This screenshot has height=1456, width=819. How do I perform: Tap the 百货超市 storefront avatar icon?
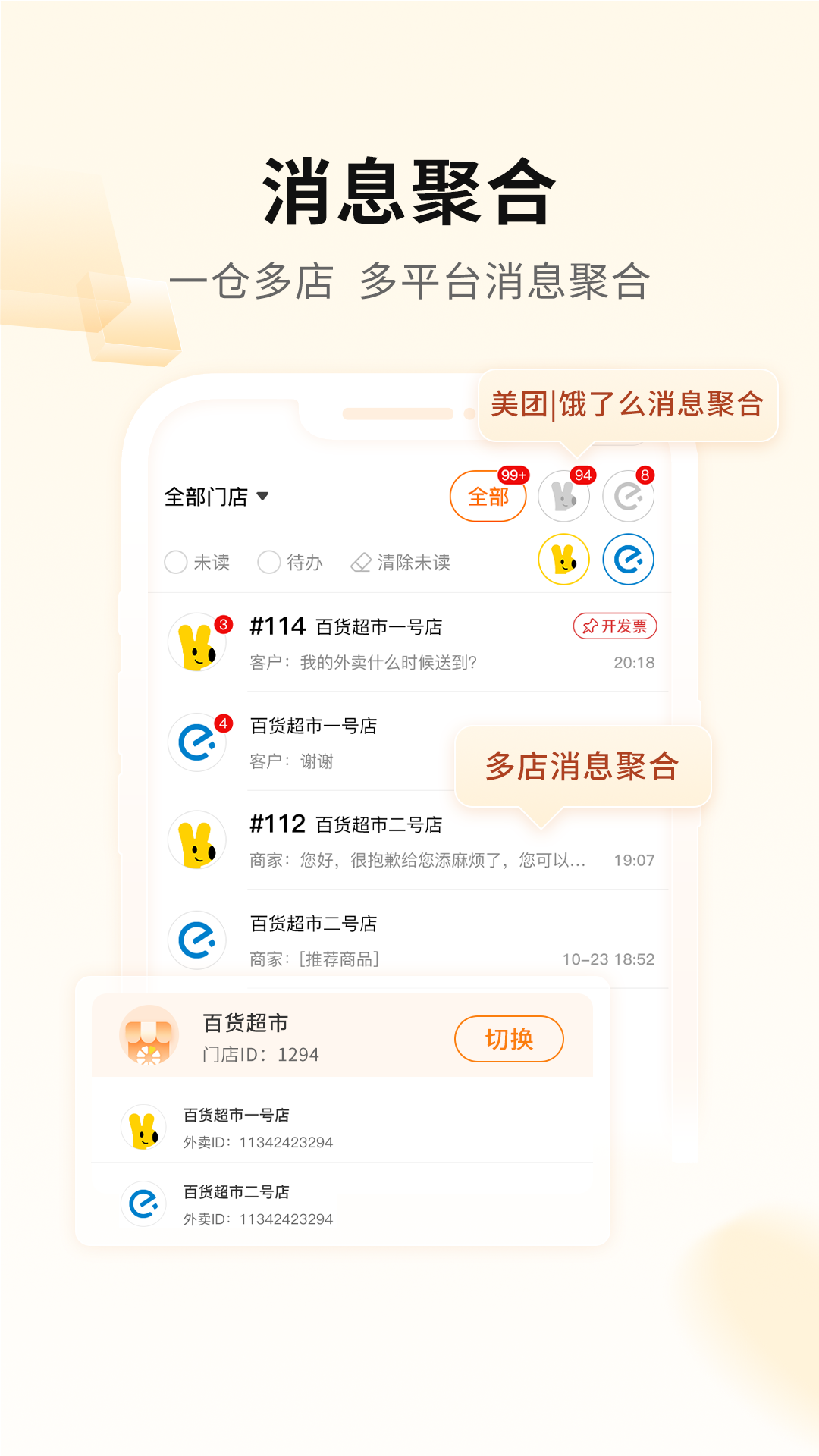(x=150, y=1037)
